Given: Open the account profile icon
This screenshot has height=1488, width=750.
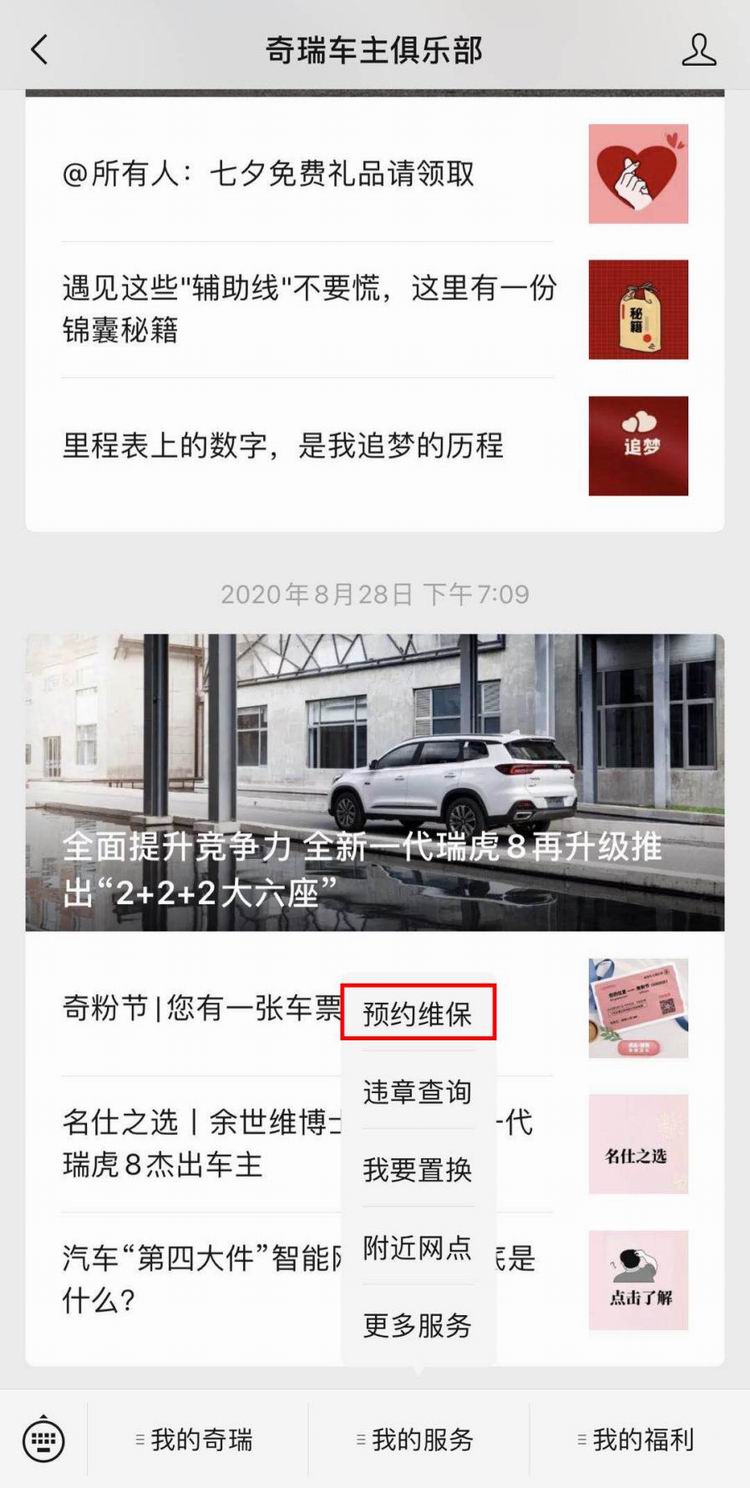Looking at the screenshot, I should pyautogui.click(x=699, y=49).
